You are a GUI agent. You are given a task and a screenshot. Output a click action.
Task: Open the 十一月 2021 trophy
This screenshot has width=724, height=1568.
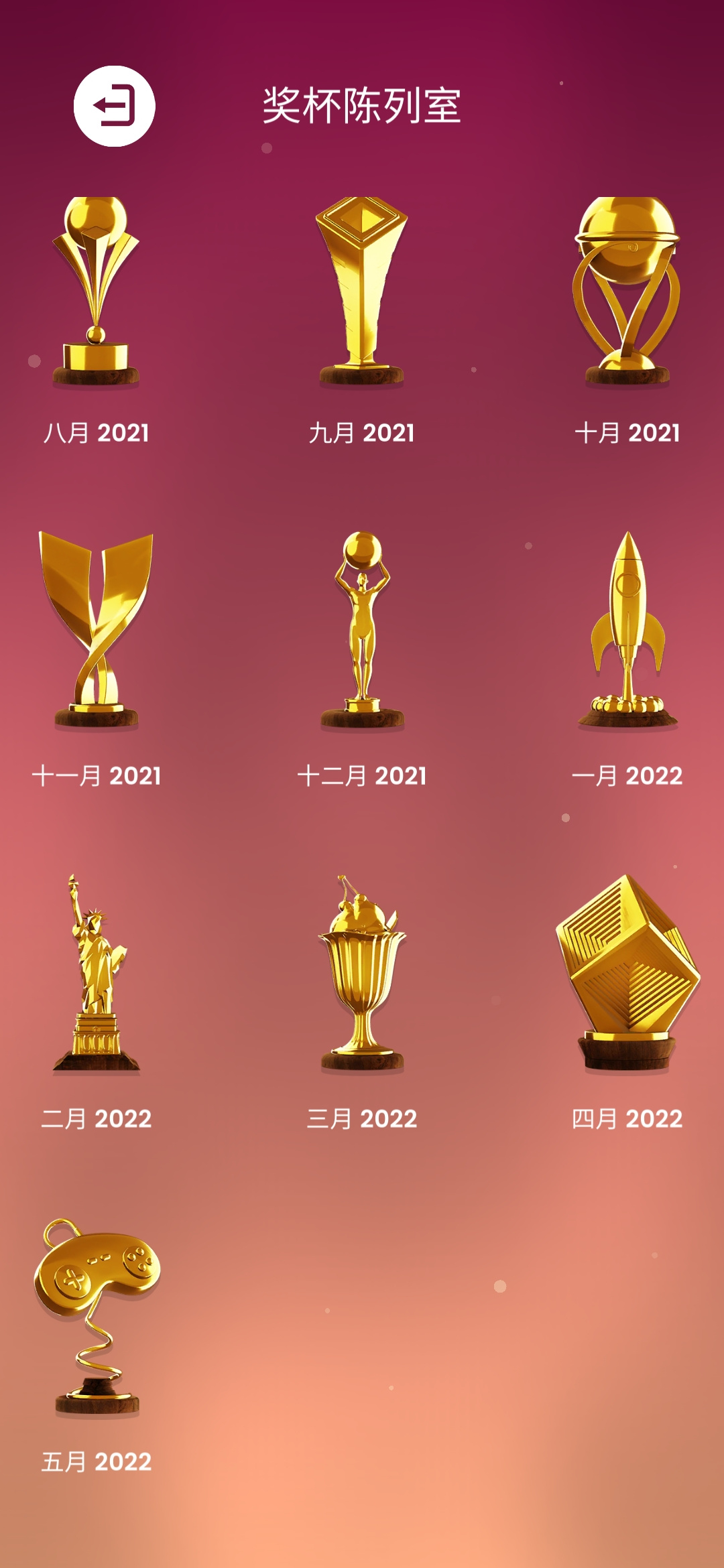pos(96,630)
